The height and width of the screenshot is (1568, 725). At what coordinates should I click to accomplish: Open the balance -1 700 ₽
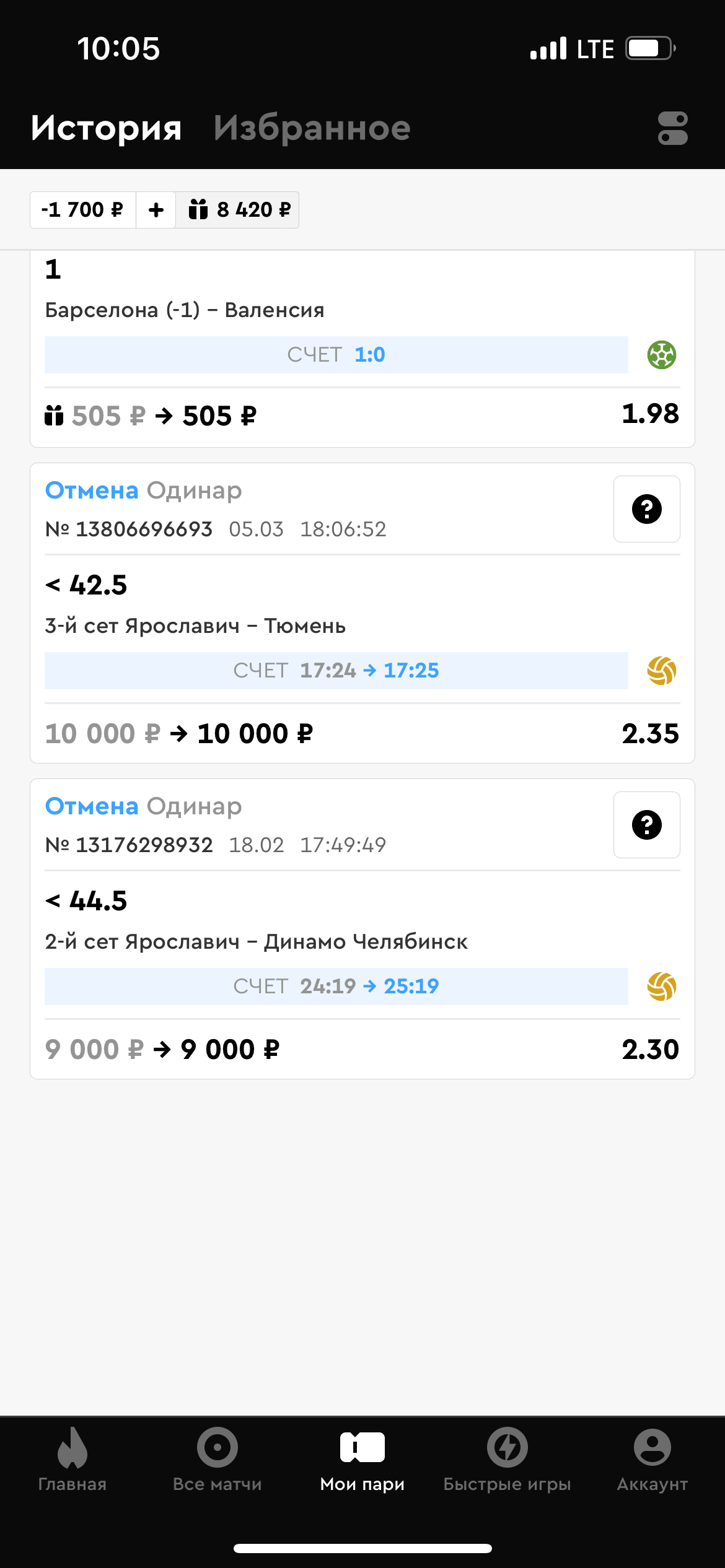[x=83, y=210]
